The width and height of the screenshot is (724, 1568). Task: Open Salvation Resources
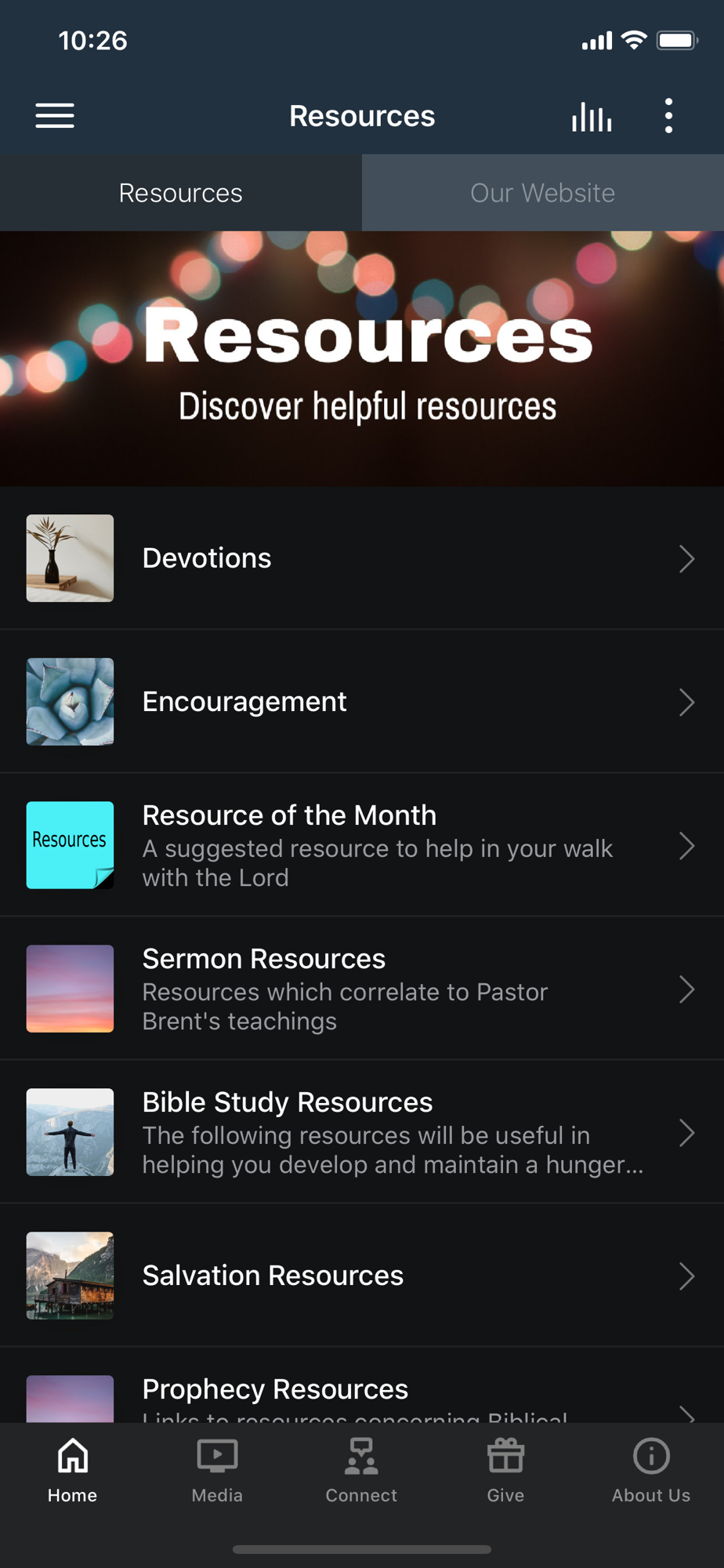[362, 1276]
